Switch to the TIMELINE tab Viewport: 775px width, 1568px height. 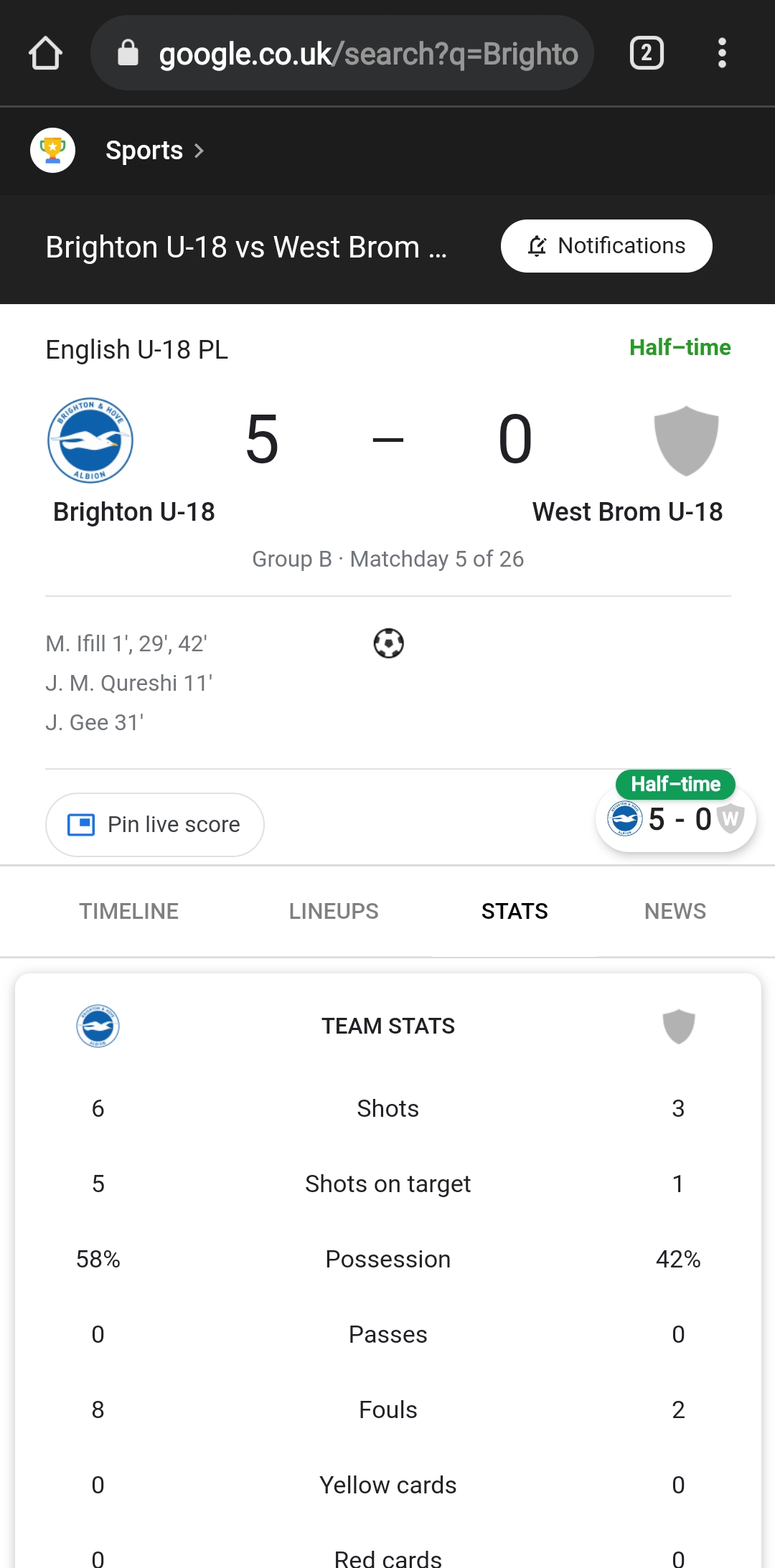coord(129,911)
